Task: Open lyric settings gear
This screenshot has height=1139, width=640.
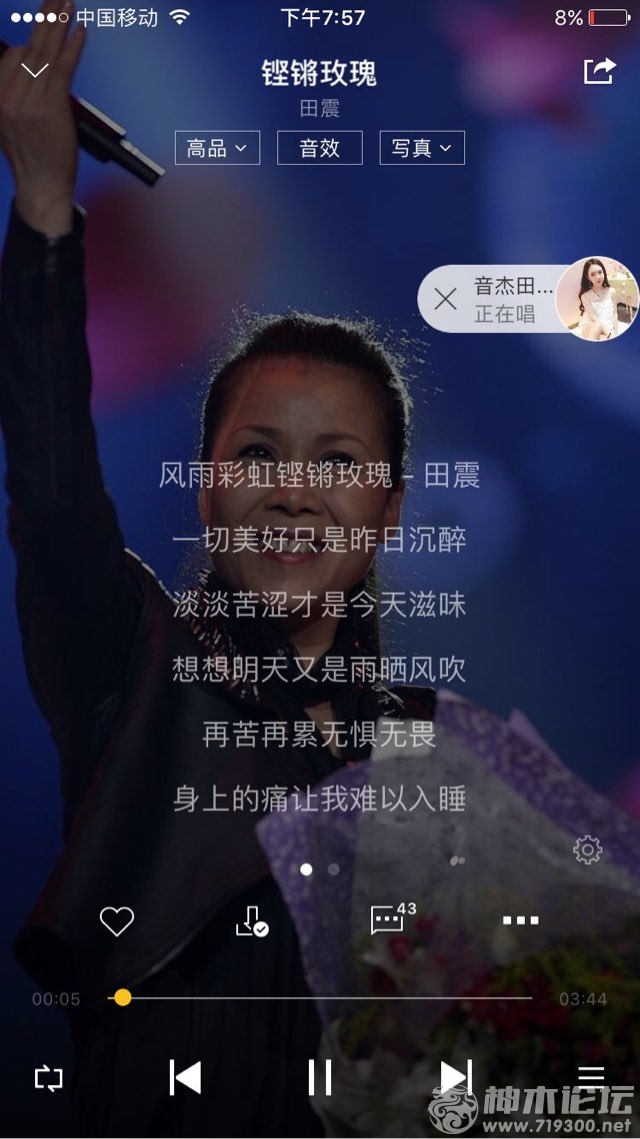Action: [x=587, y=850]
